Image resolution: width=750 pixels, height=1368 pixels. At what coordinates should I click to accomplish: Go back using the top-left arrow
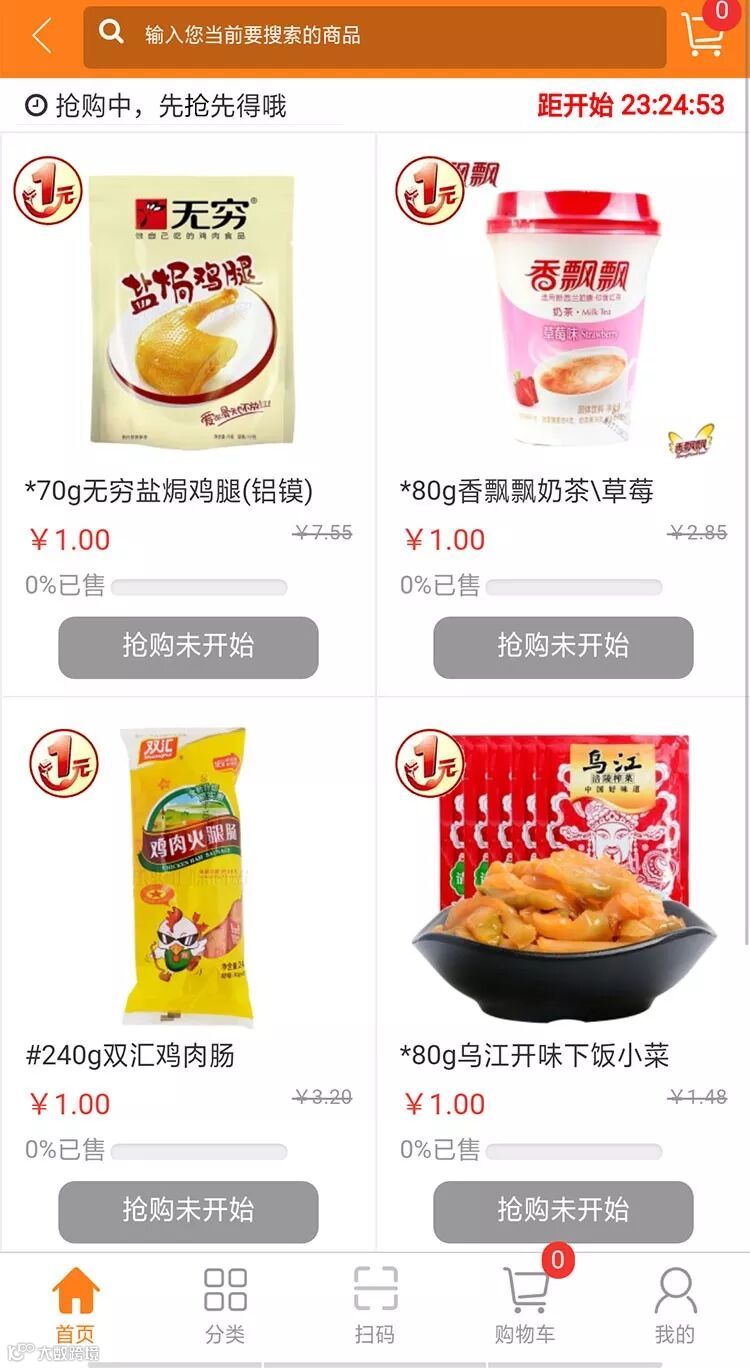tap(41, 36)
